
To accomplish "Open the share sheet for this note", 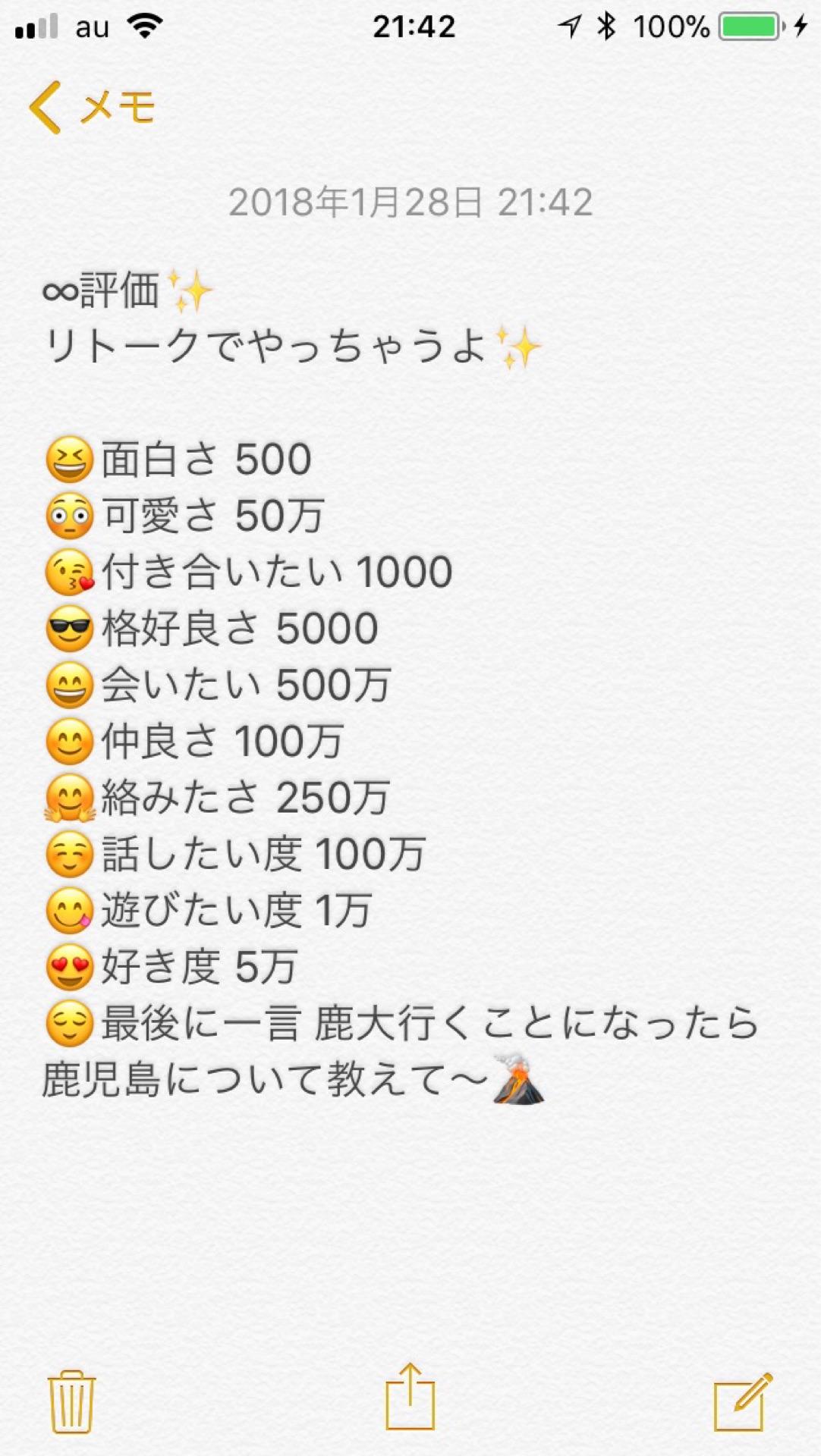I will pyautogui.click(x=410, y=1397).
